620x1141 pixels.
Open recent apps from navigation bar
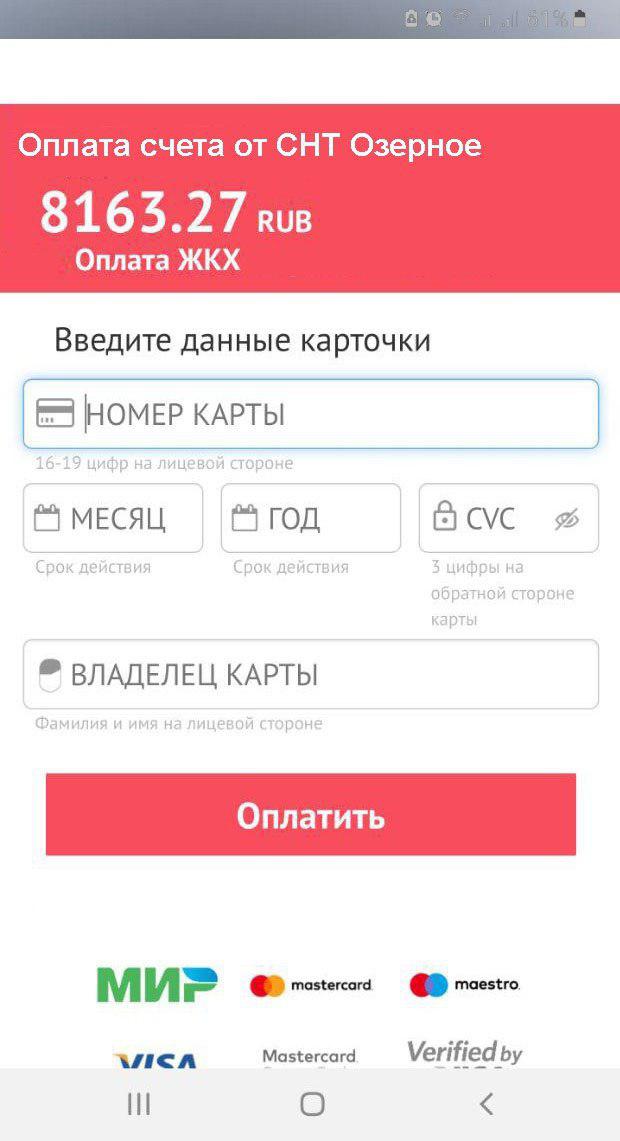pyautogui.click(x=139, y=1104)
